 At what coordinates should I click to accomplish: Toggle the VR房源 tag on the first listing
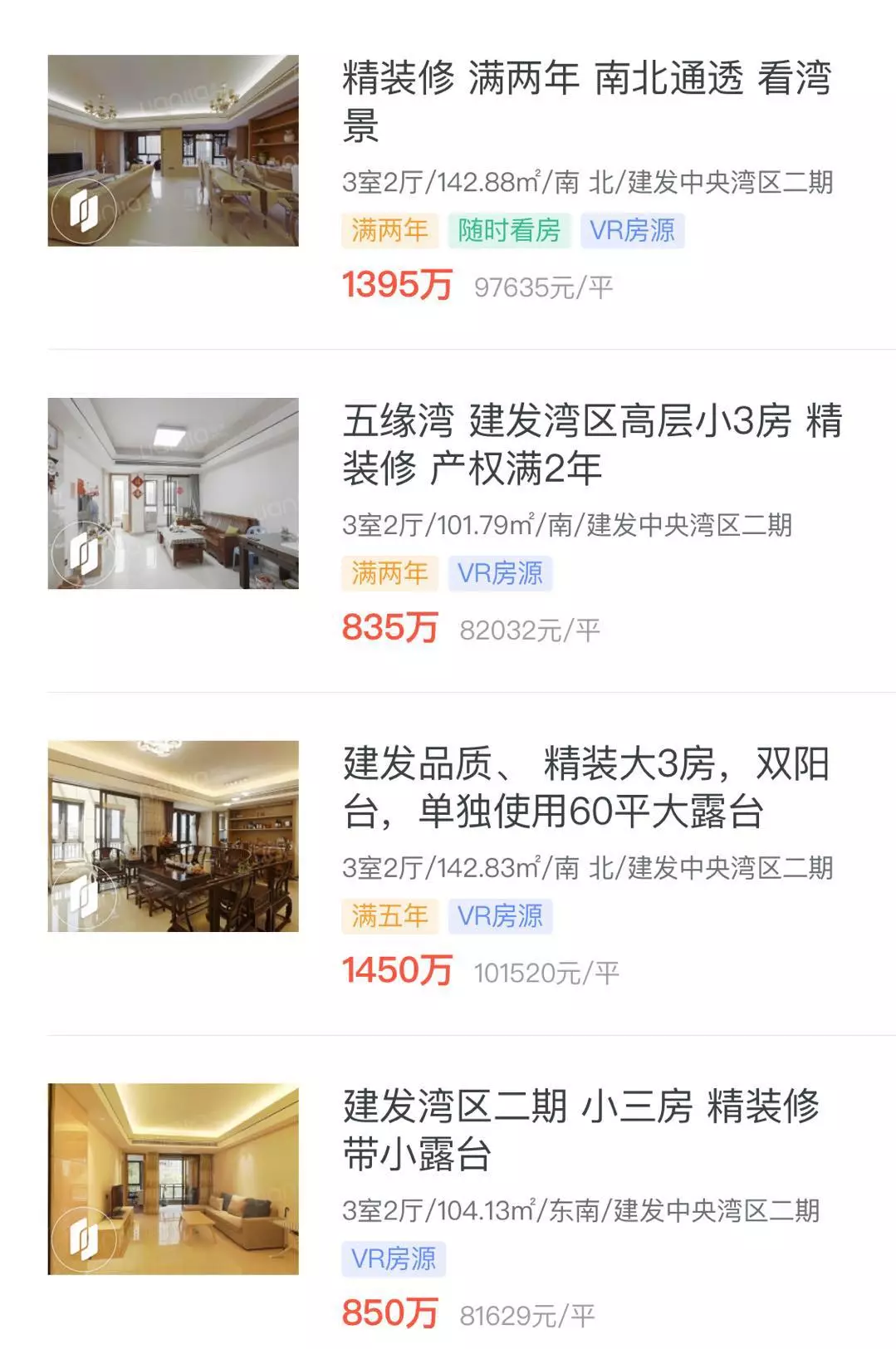pos(634,233)
